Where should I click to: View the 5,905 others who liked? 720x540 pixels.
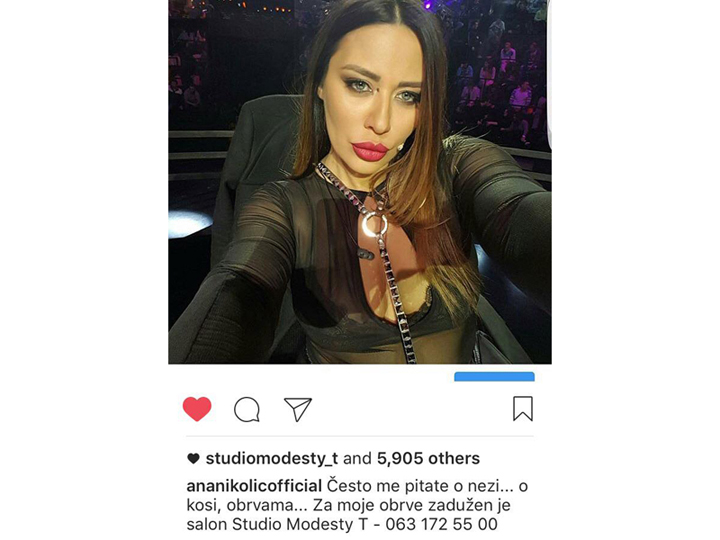pyautogui.click(x=428, y=459)
